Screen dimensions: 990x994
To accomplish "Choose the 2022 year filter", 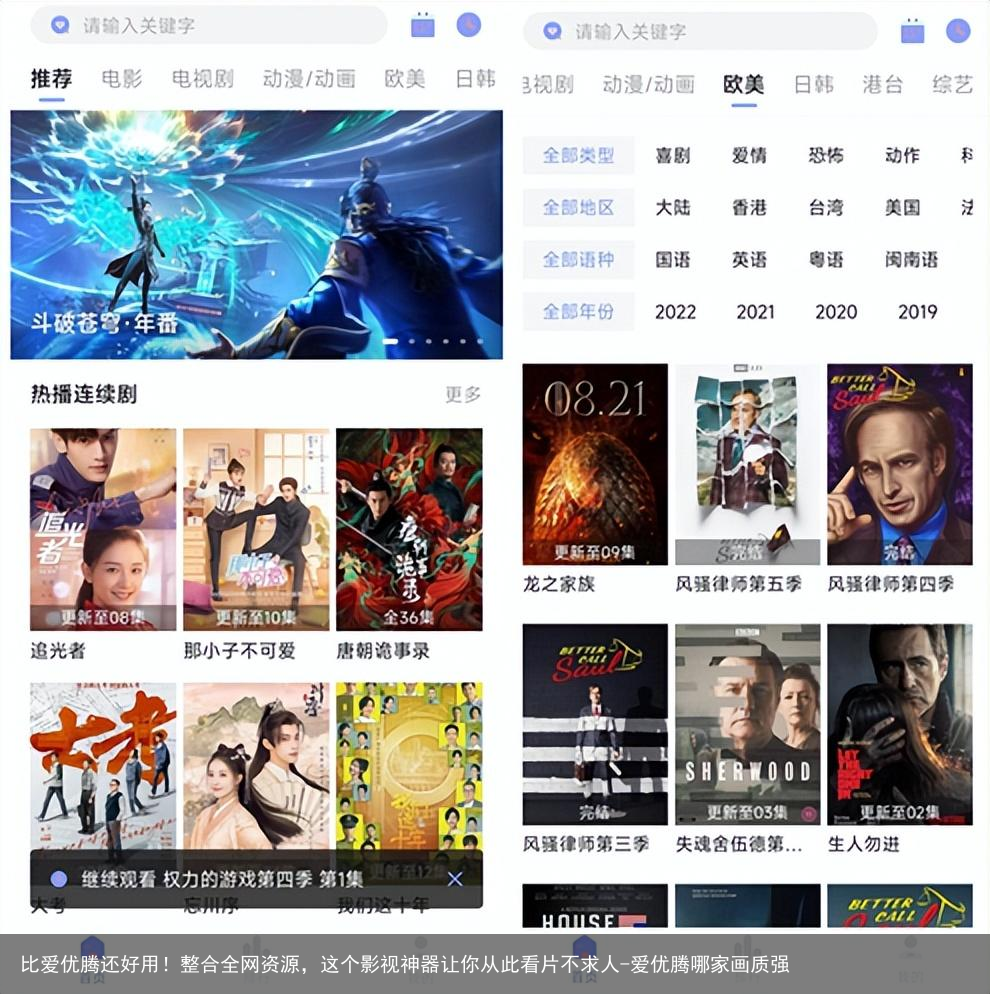I will (675, 311).
